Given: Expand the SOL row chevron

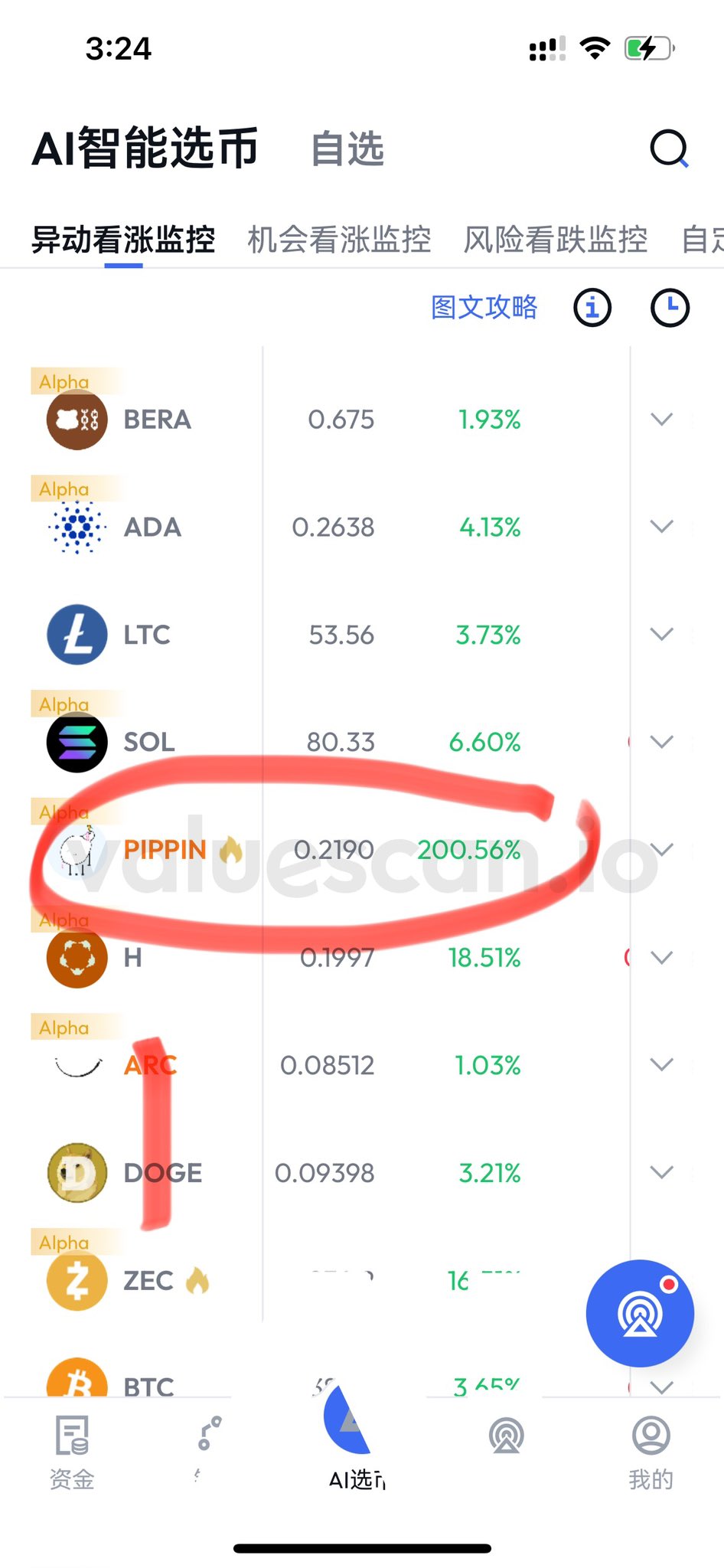Looking at the screenshot, I should [x=661, y=742].
